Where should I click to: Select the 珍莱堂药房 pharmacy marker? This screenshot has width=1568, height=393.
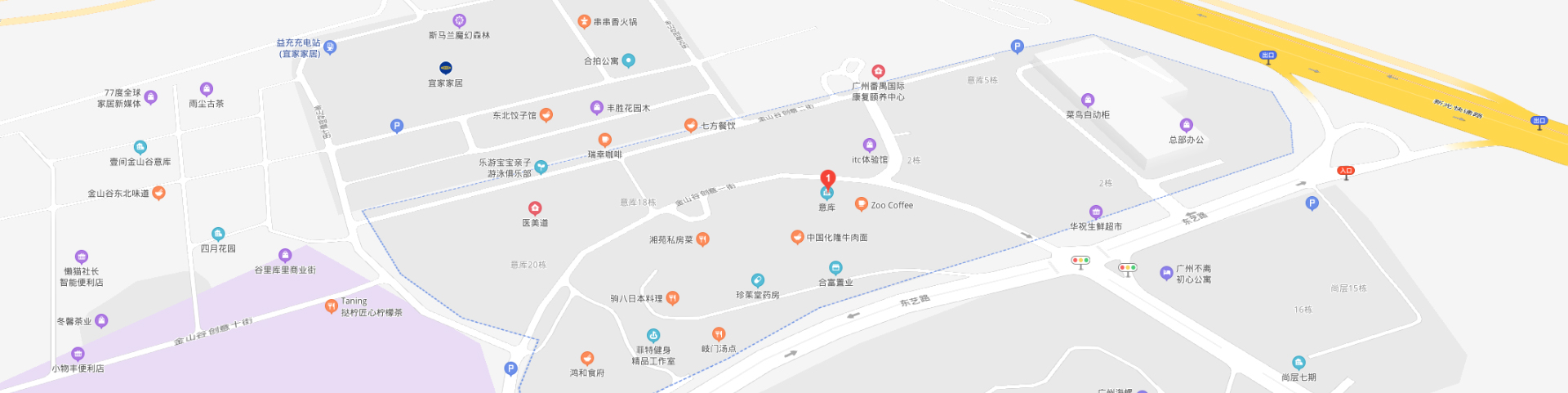click(x=758, y=280)
